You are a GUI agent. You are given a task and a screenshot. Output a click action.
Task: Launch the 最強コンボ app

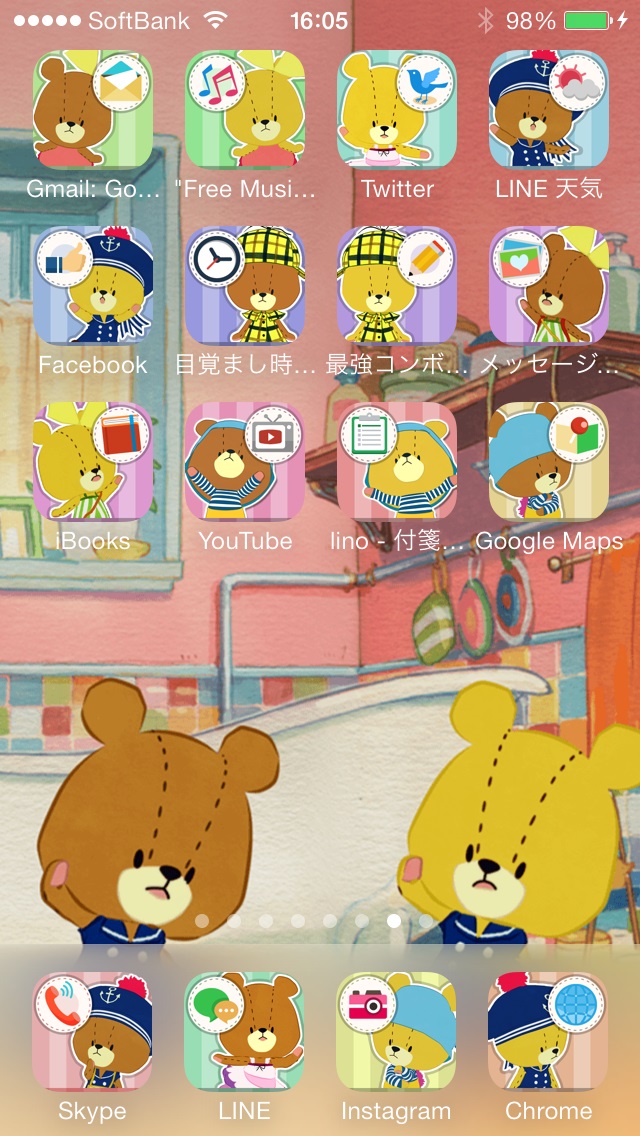click(x=397, y=286)
